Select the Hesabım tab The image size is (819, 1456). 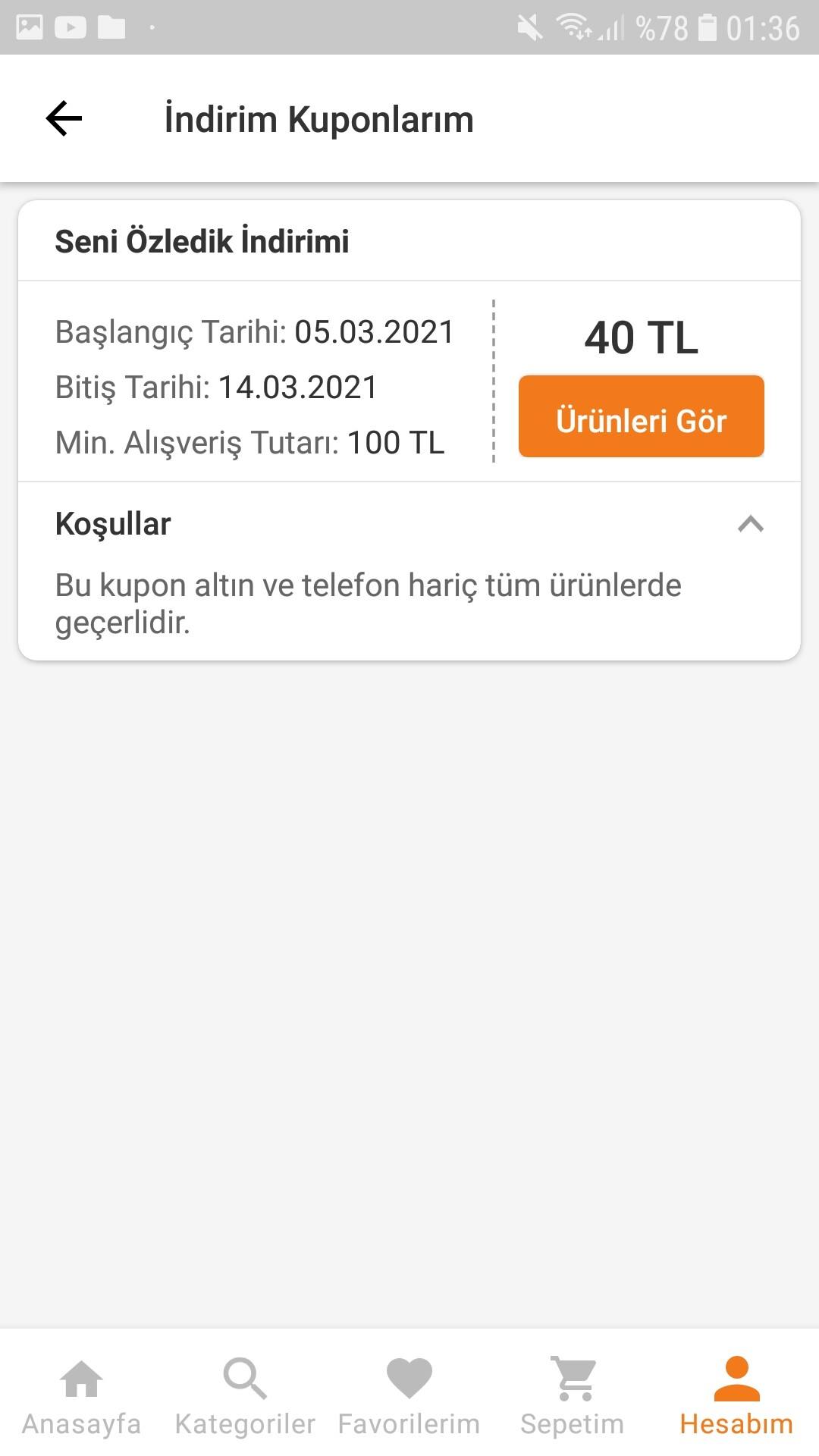click(736, 1395)
